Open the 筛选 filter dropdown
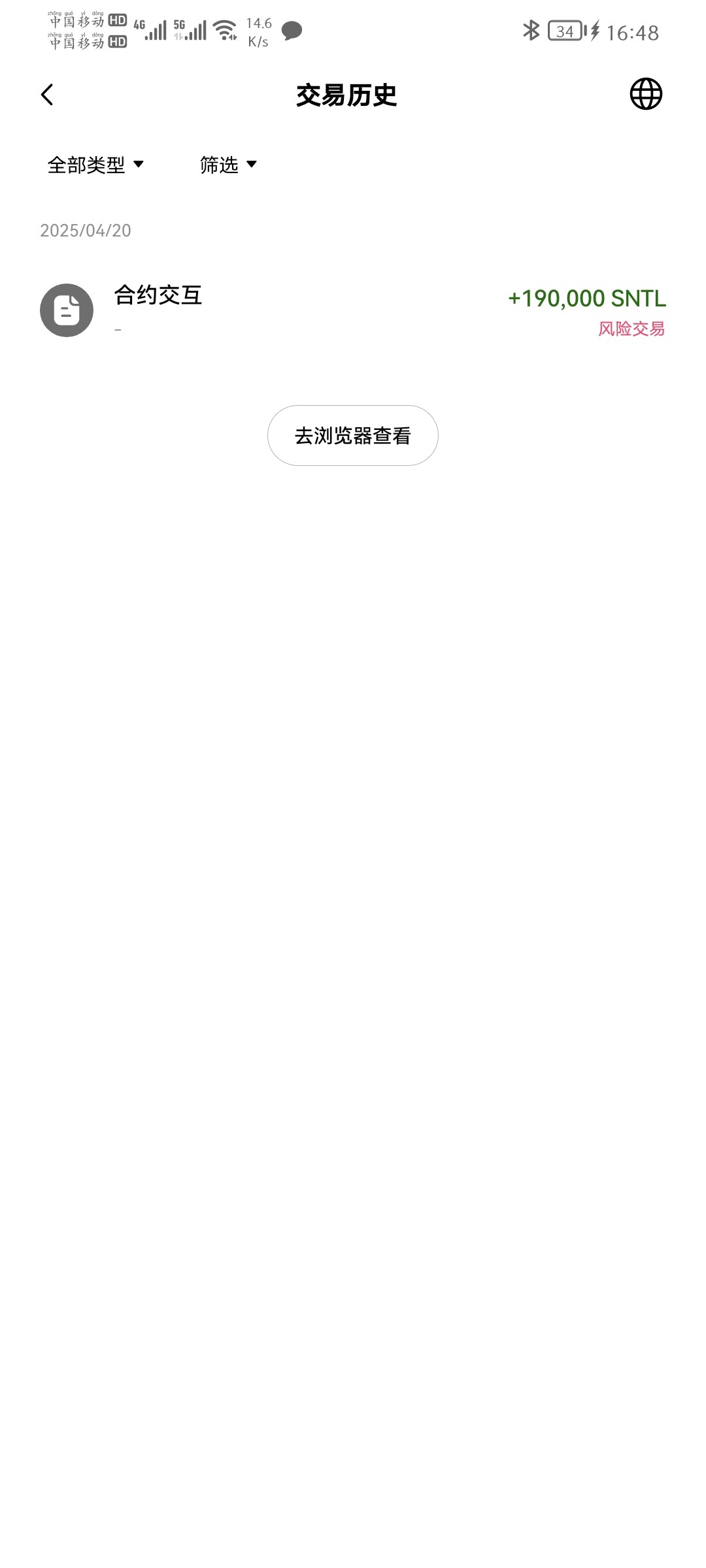 (228, 165)
